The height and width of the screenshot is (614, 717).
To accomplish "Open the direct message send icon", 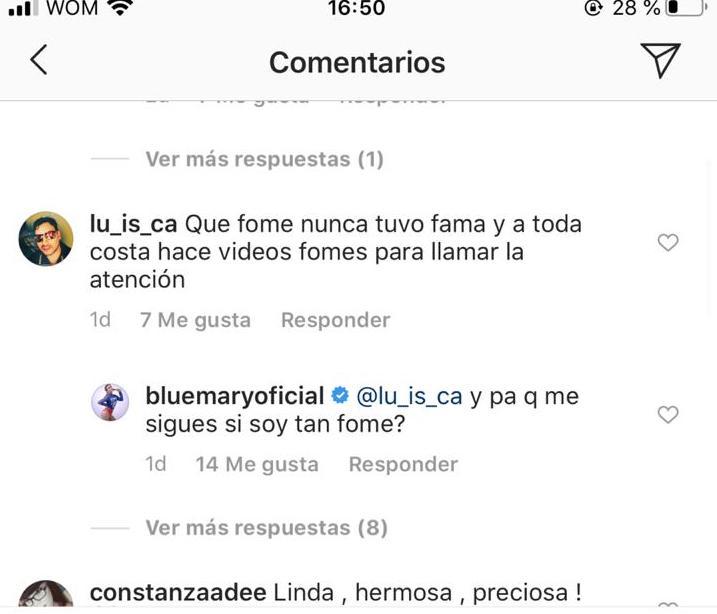I will tap(660, 60).
